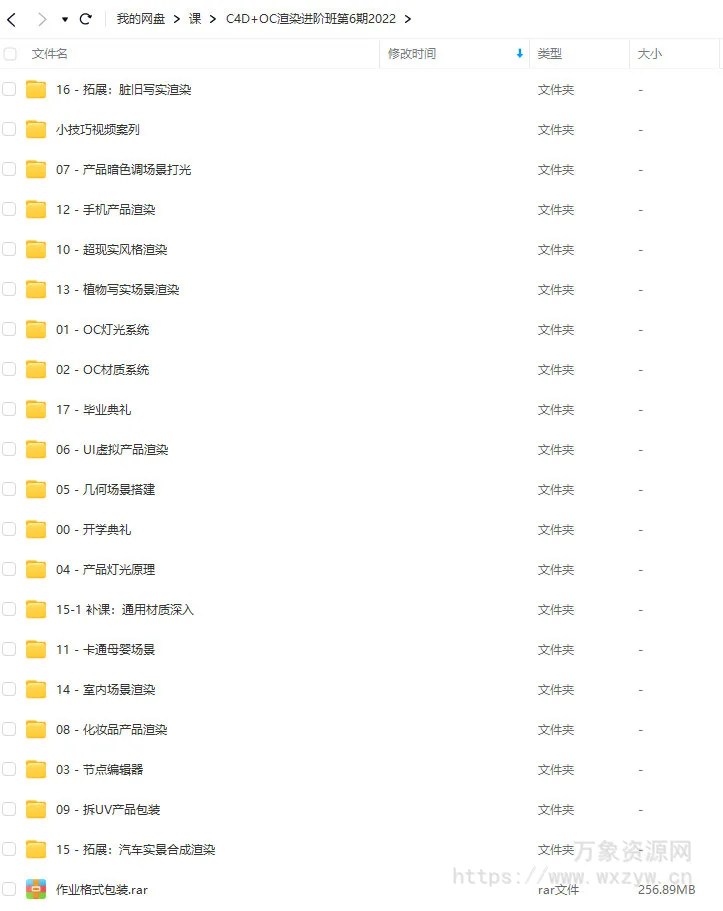
Task: Check the box for 14 - 室内场景渲染
Action: click(x=9, y=689)
